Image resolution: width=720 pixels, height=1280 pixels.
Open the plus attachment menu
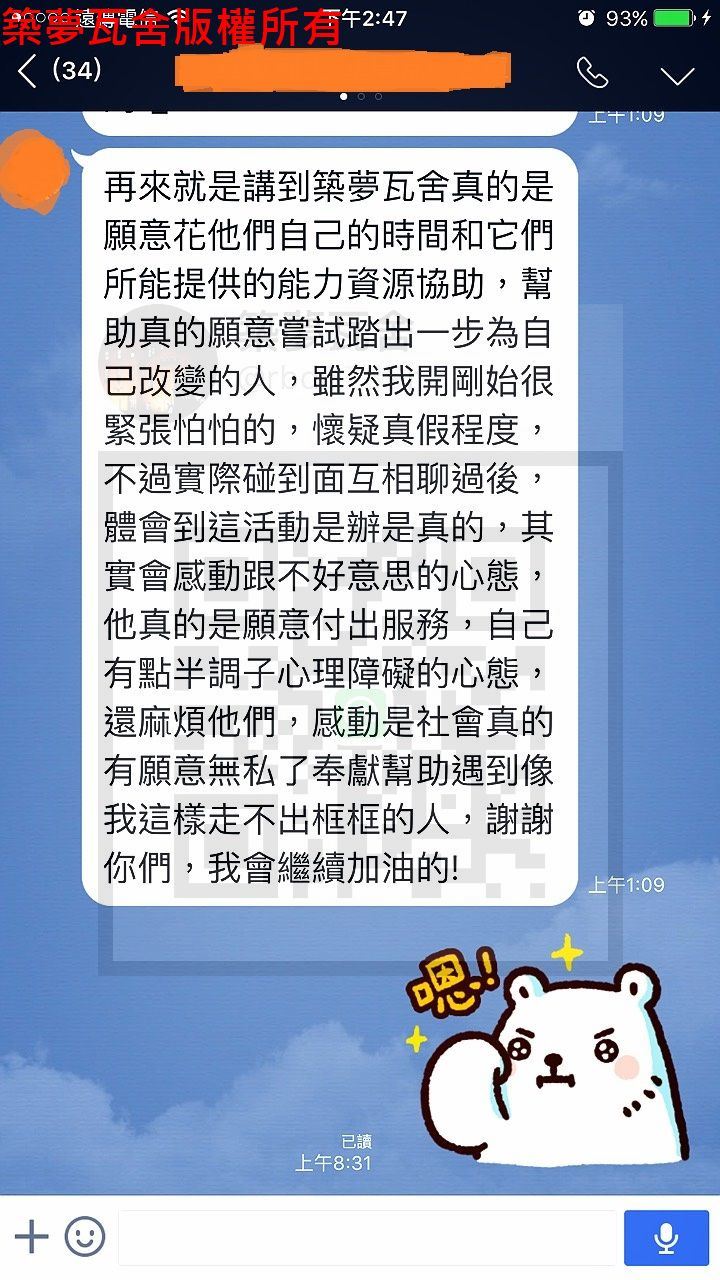click(x=31, y=1237)
